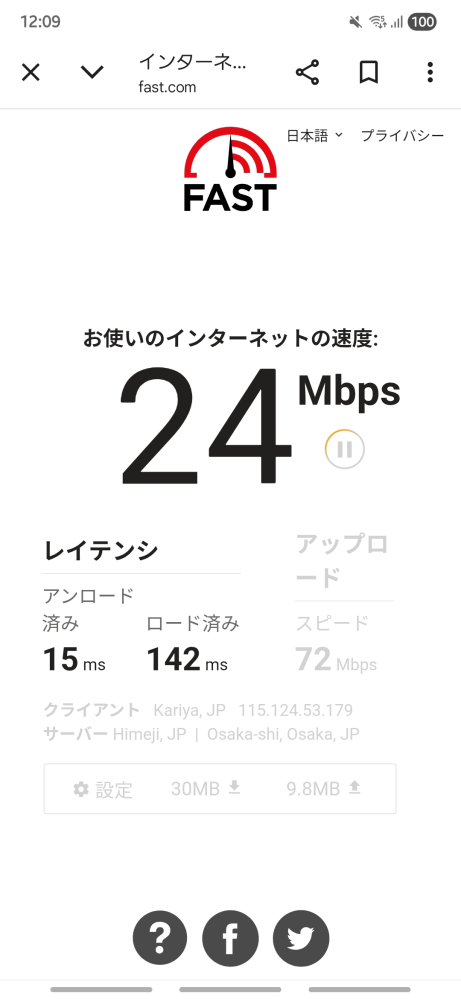Open the help question mark button

tap(160, 938)
